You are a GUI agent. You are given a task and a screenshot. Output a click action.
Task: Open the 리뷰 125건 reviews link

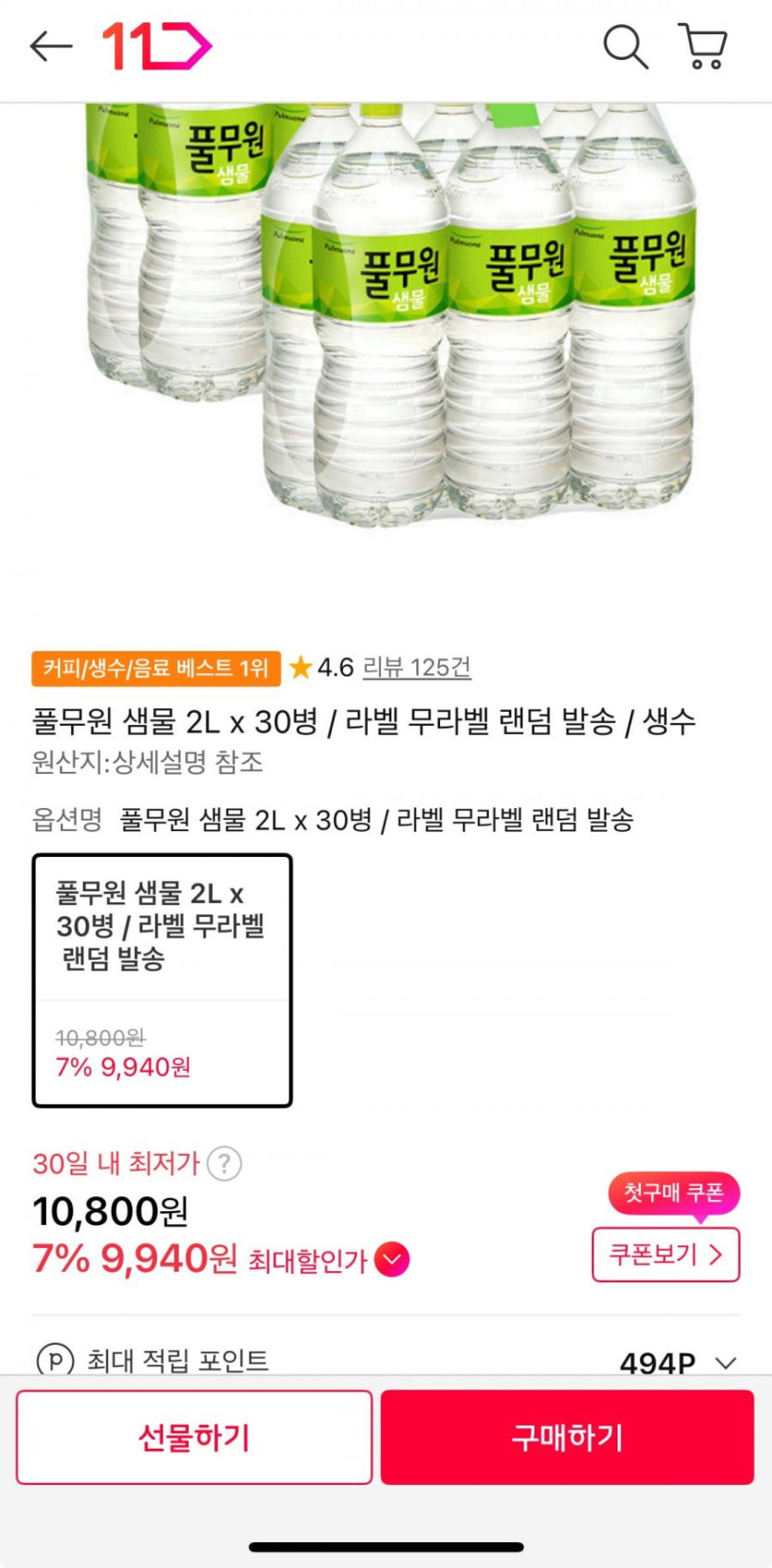point(416,668)
